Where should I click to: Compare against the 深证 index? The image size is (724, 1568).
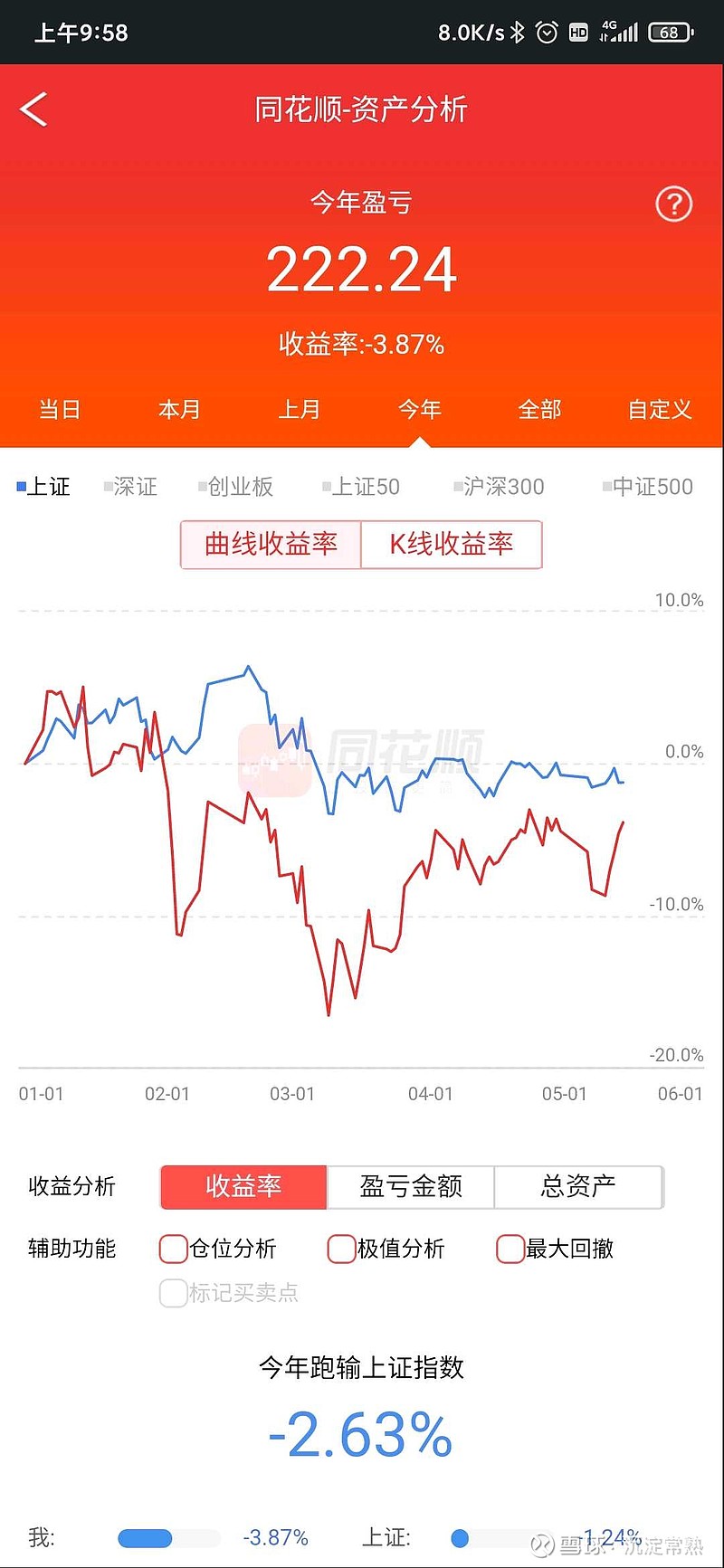(x=130, y=487)
